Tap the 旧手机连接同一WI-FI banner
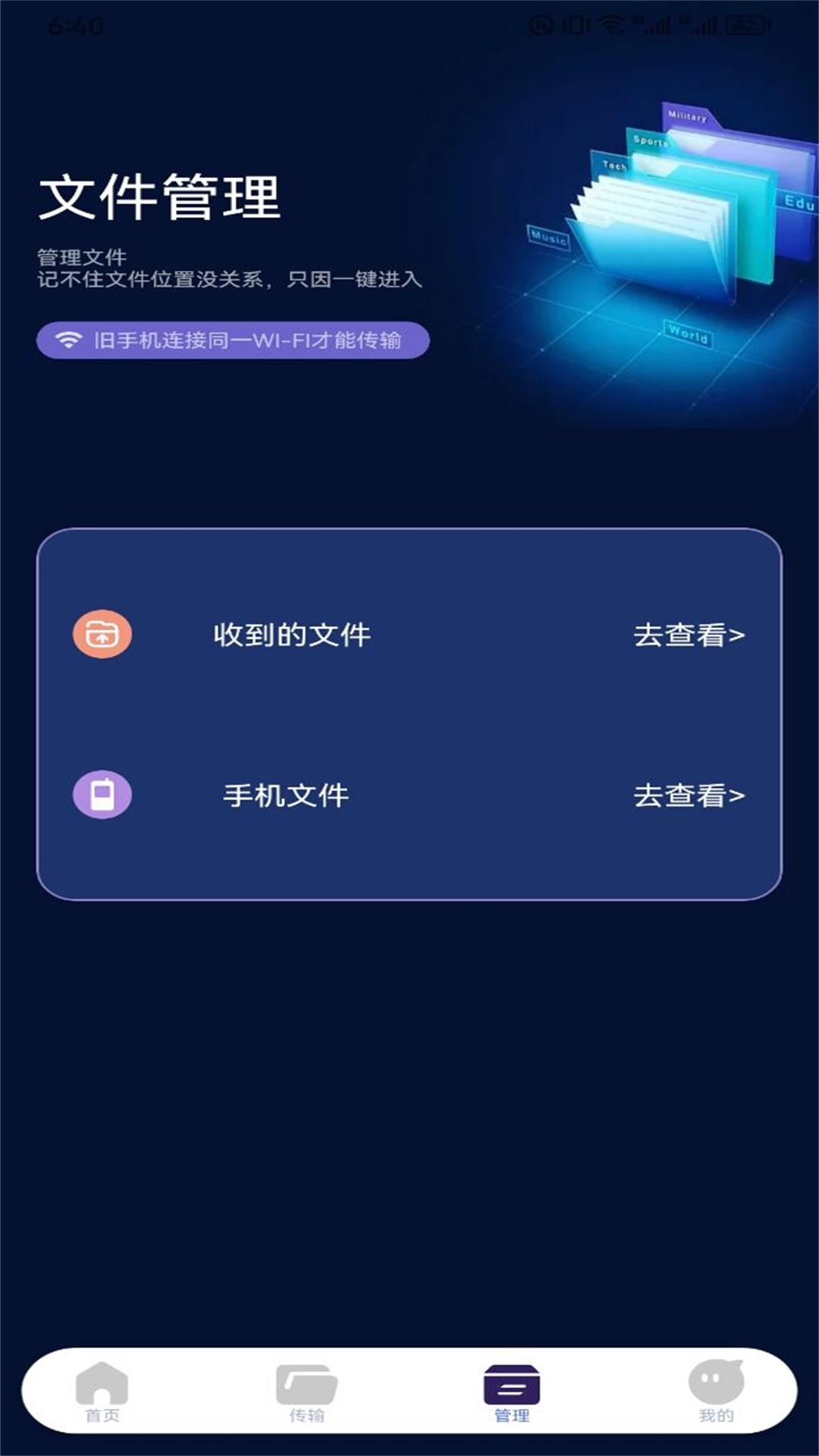The height and width of the screenshot is (1456, 819). [x=231, y=340]
